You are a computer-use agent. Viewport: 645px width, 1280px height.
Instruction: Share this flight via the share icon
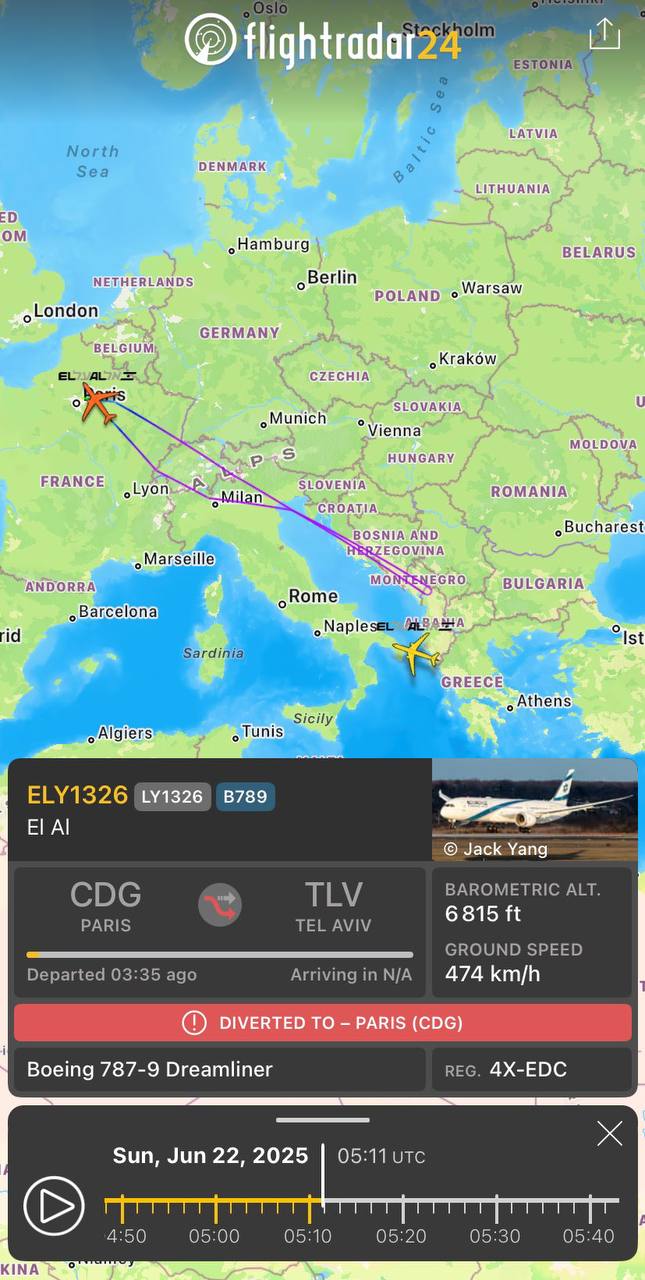[604, 34]
